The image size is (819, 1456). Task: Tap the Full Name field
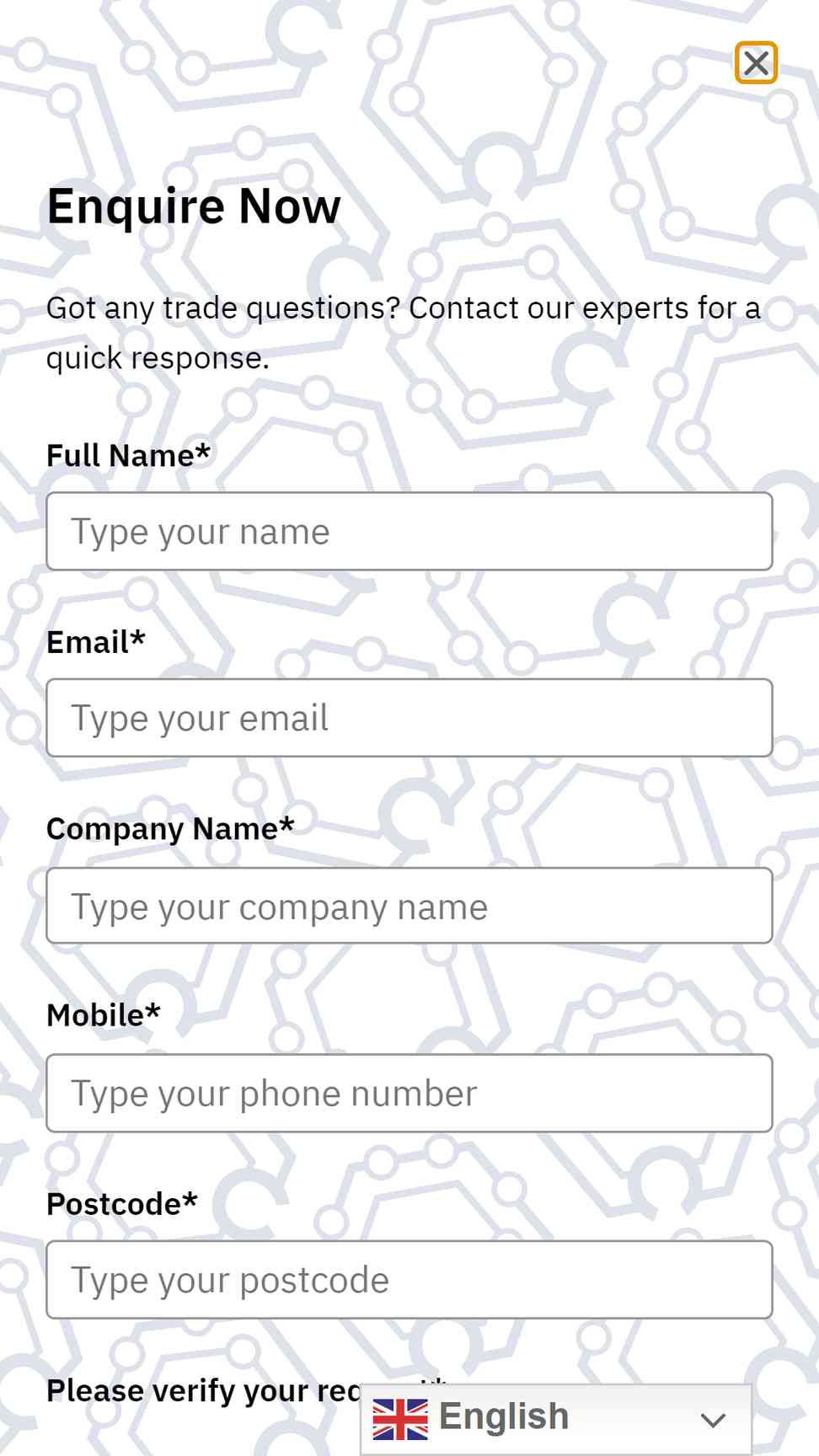coord(409,532)
